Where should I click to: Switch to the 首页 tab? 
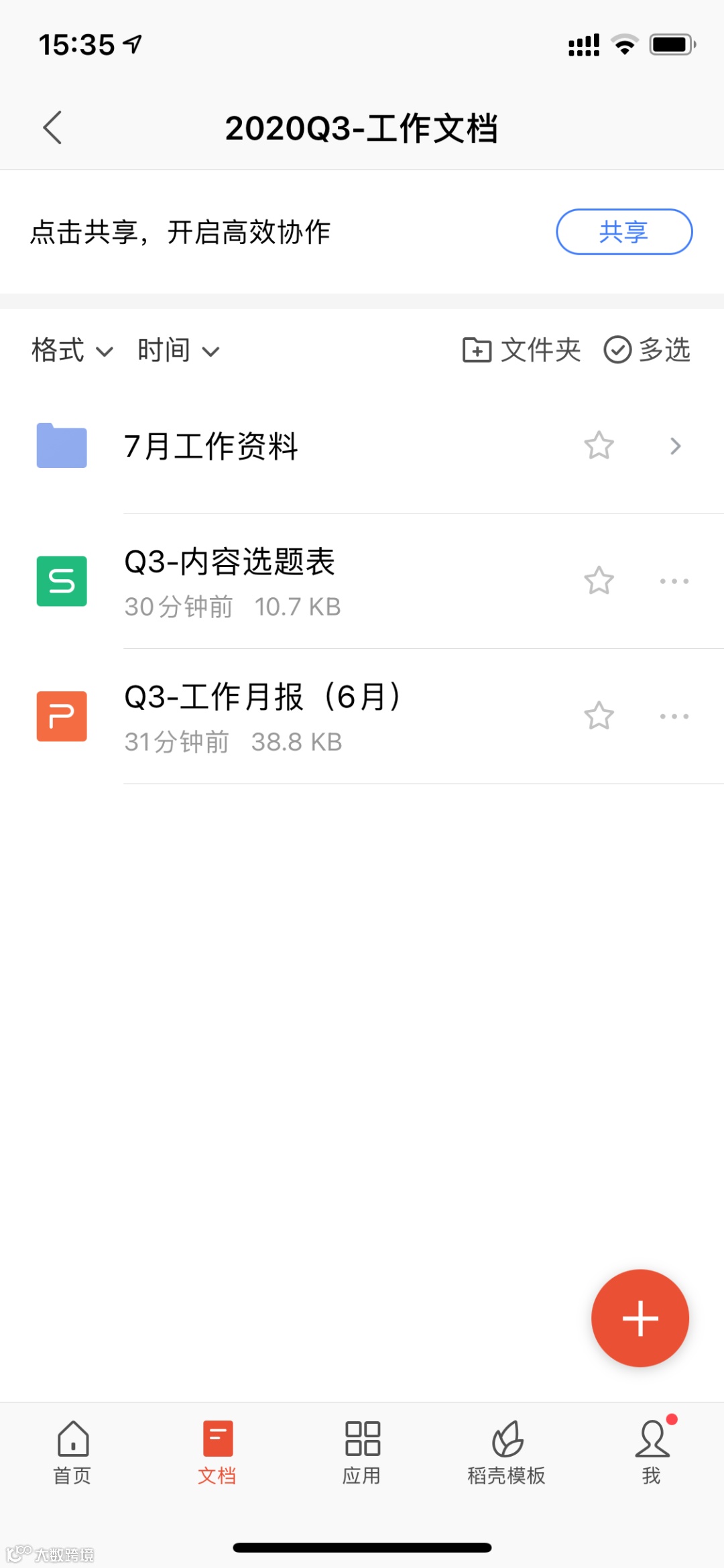click(x=72, y=1452)
